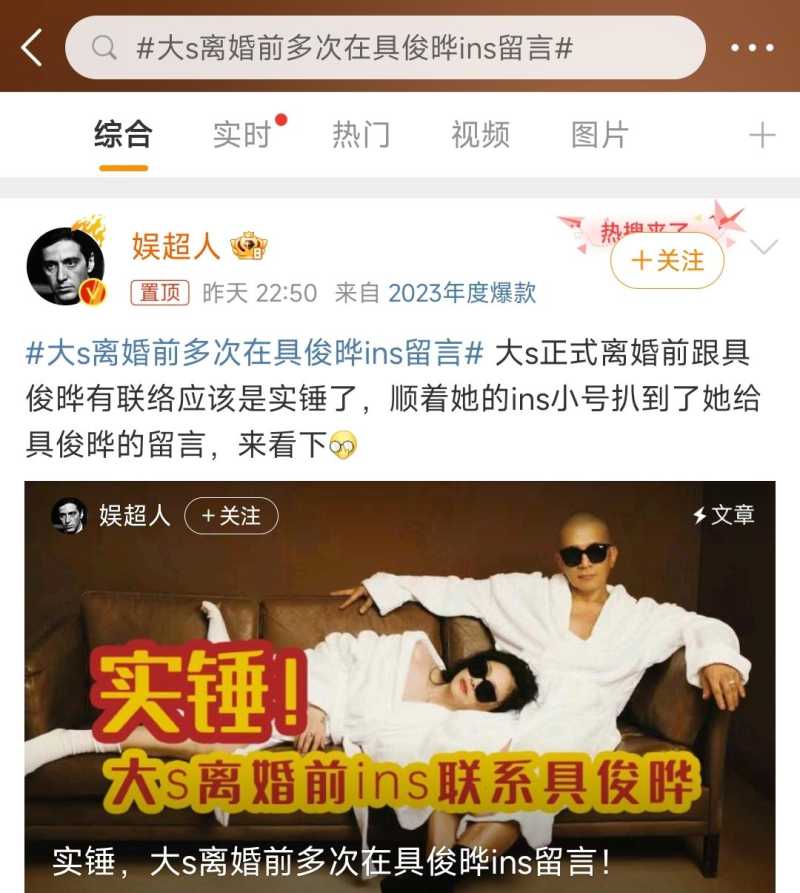Screen dimensions: 800x893
Task: Open the hashtag #大s离婚前多次在具俊晔ins留言# in the post text
Action: click(x=256, y=352)
